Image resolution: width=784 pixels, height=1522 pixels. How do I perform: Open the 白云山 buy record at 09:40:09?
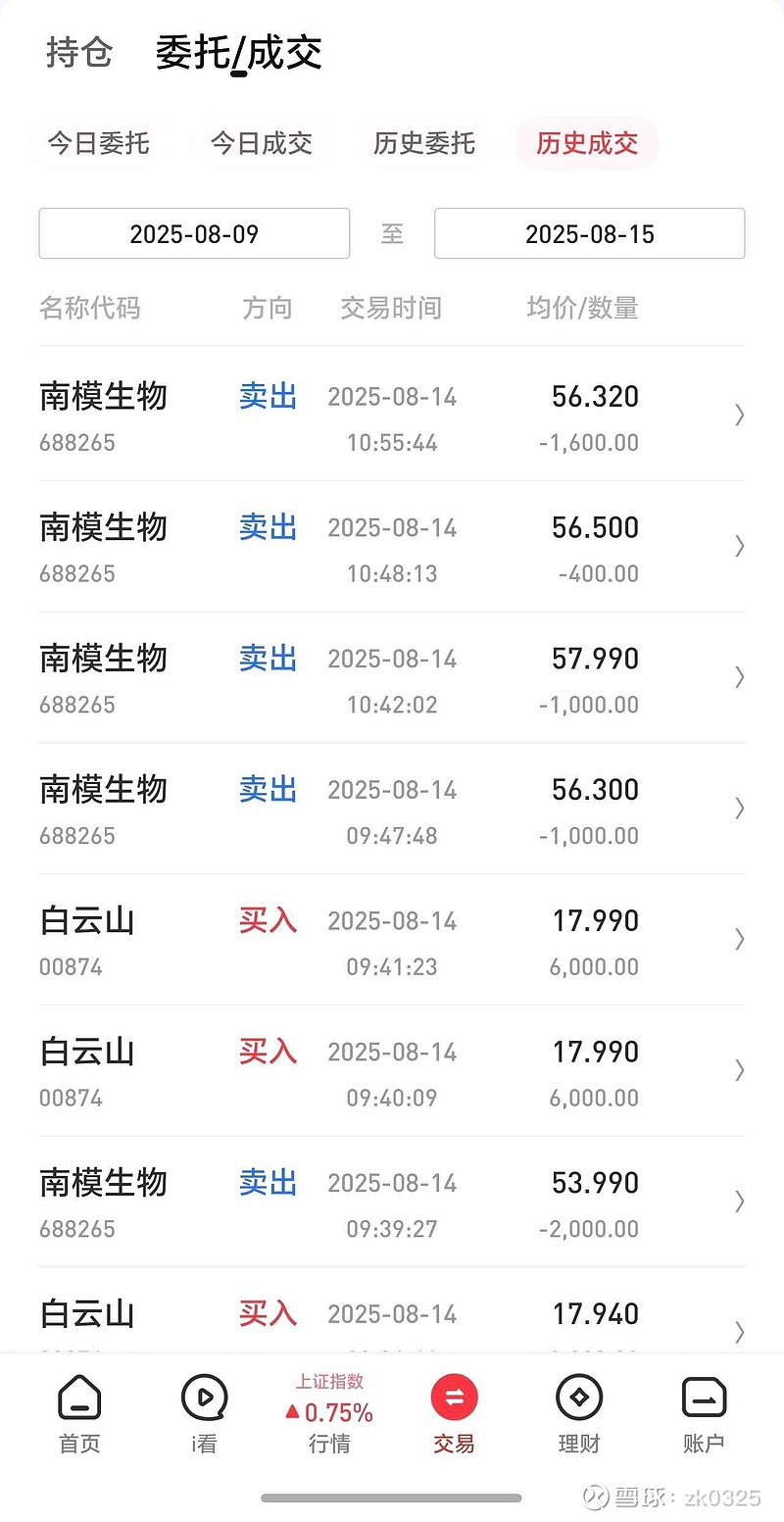(x=392, y=1071)
